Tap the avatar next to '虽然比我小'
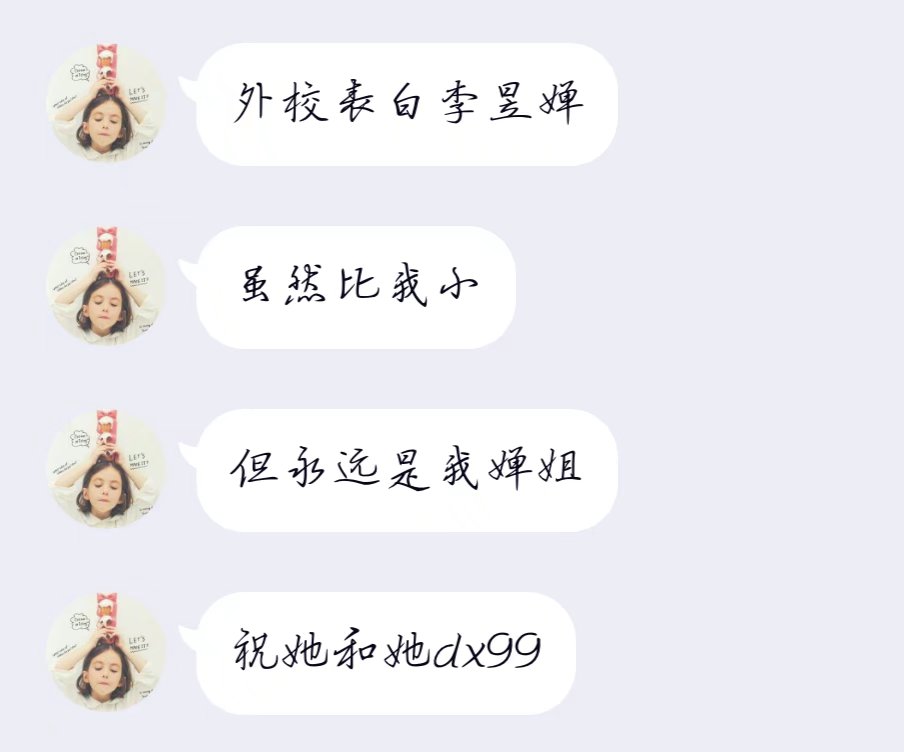Viewport: 904px width, 752px height. 106,287
